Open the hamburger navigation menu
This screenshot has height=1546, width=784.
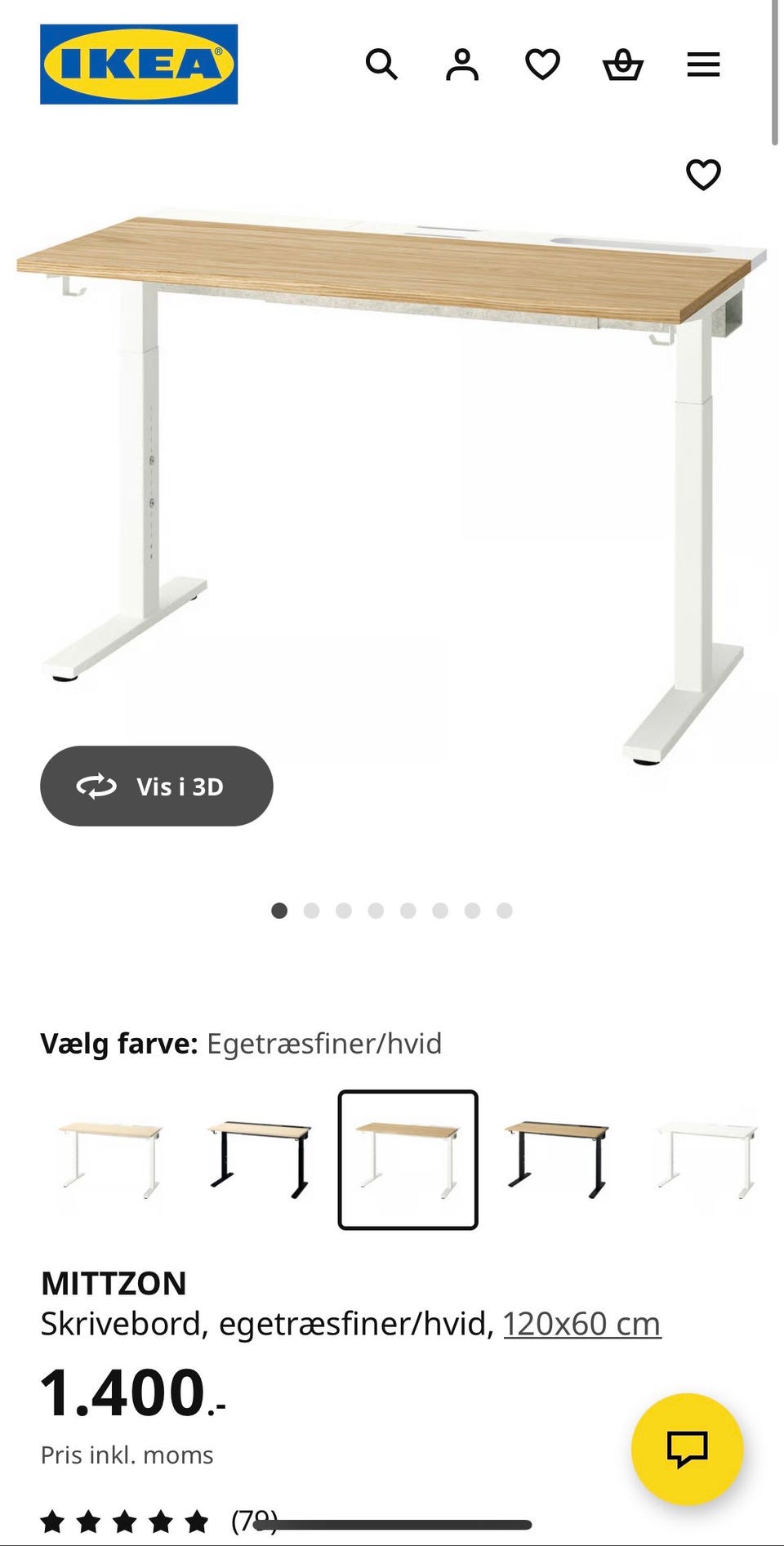703,65
